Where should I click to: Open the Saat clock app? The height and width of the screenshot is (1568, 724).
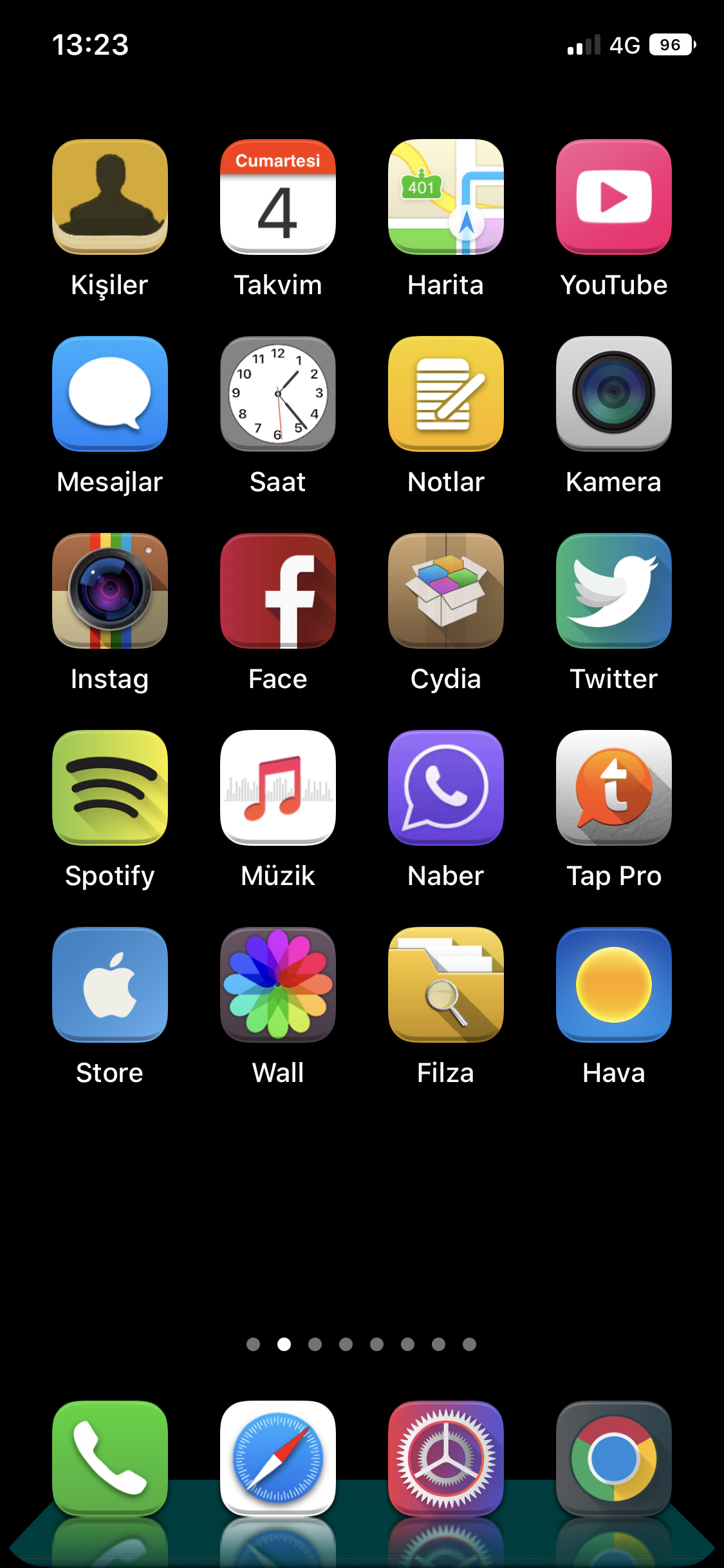(277, 394)
